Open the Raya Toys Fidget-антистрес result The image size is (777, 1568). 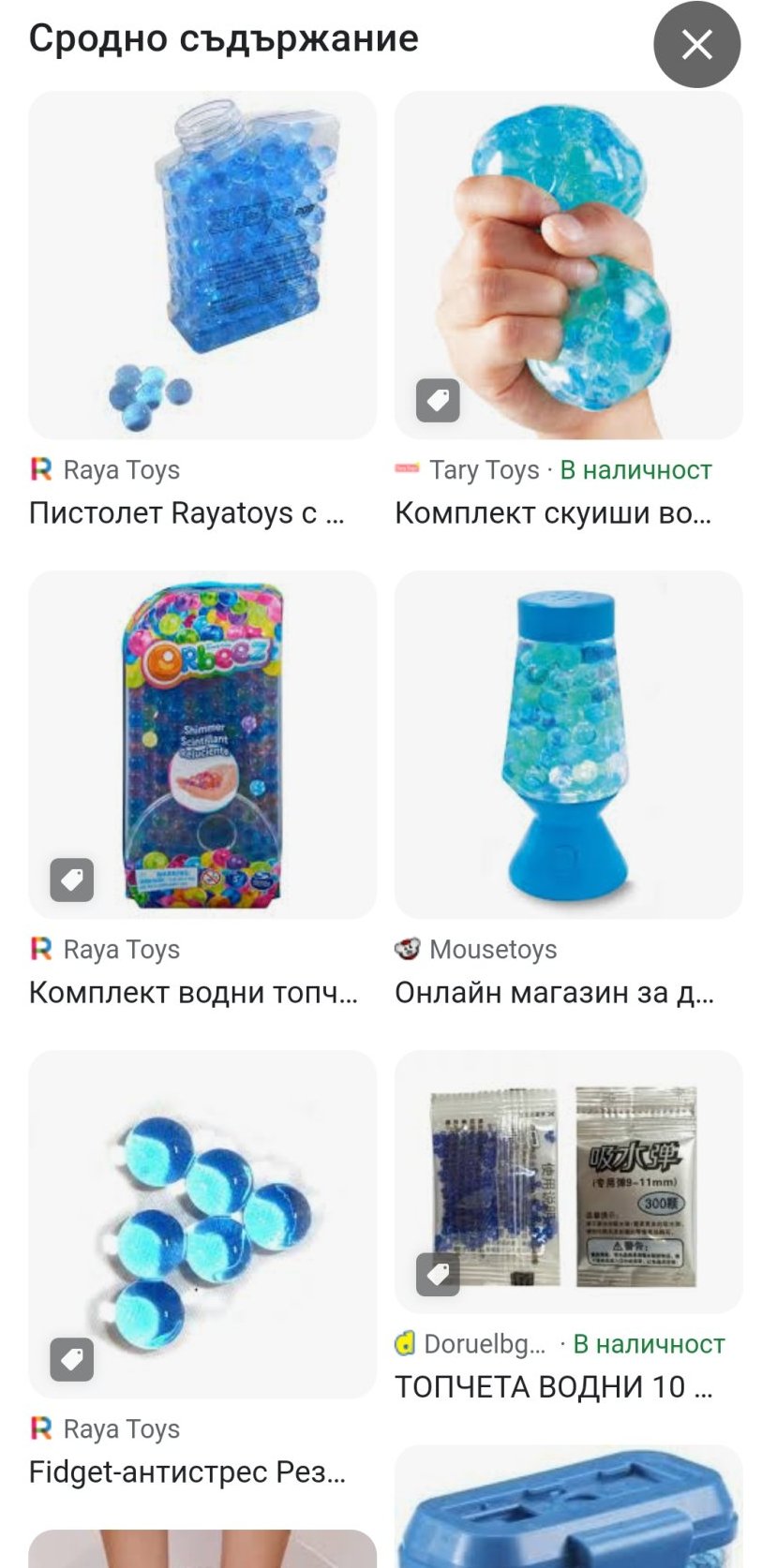[x=202, y=1224]
